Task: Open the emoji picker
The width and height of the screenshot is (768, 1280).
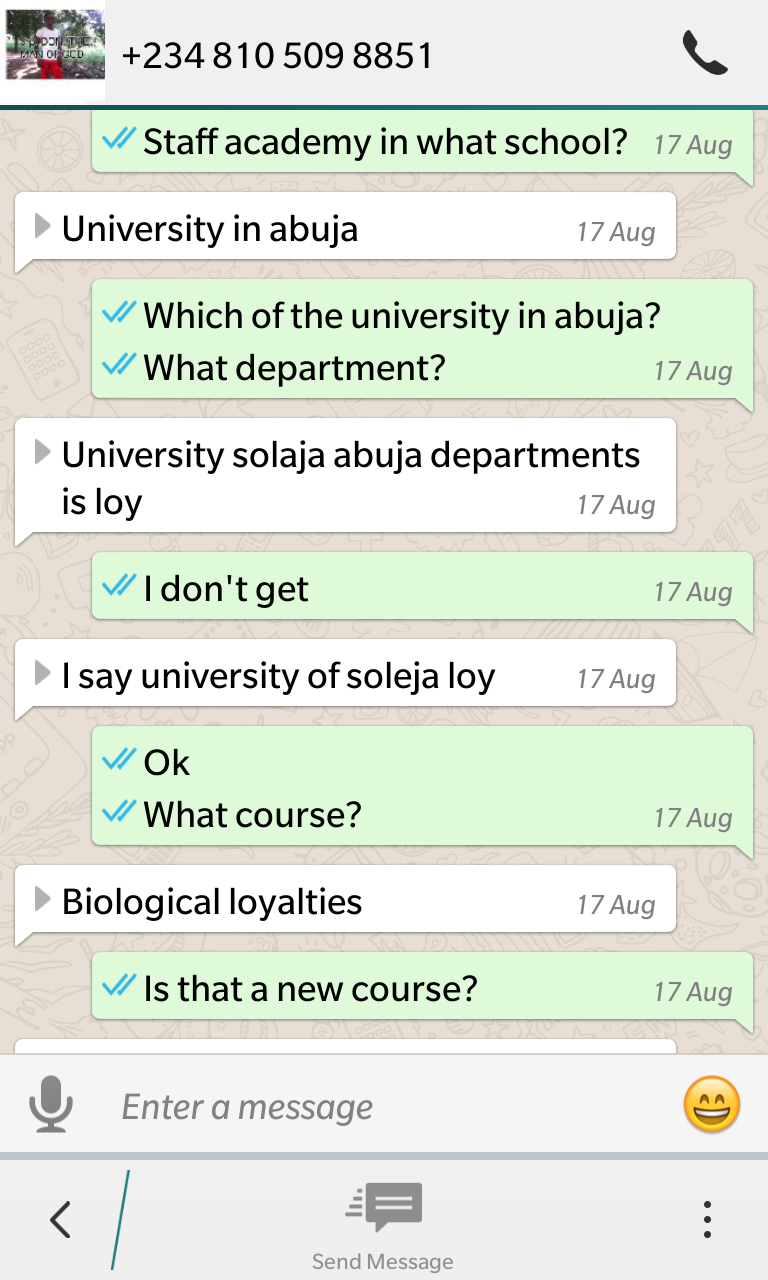Action: [x=712, y=1106]
